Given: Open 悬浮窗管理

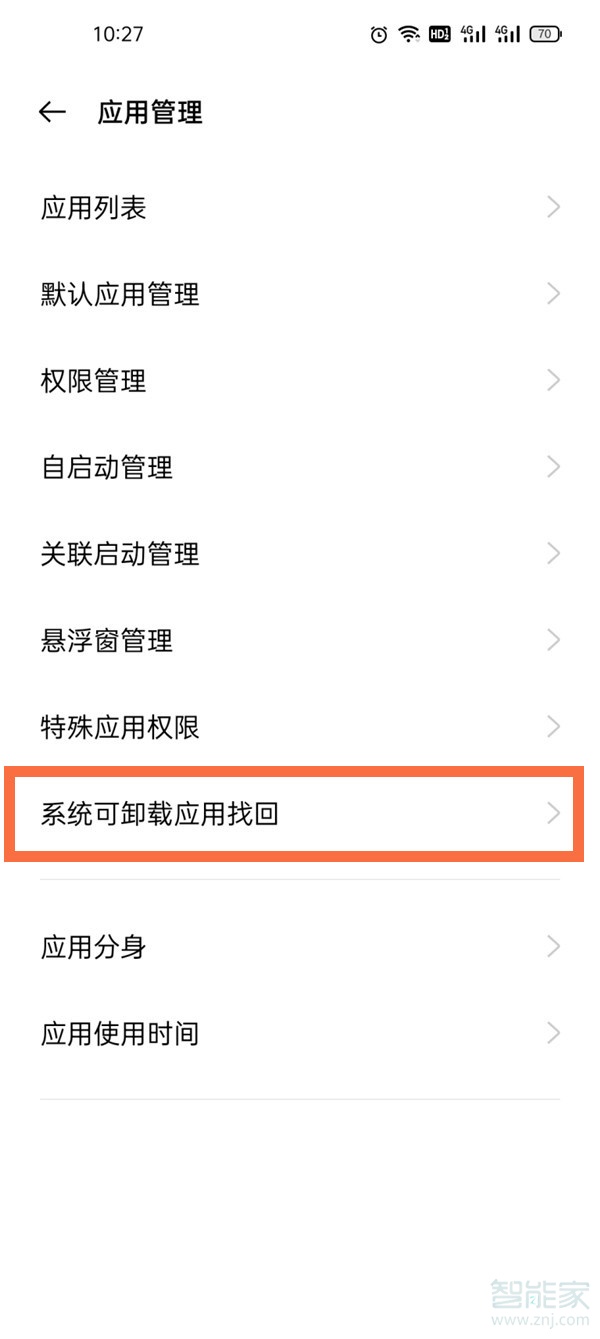Looking at the screenshot, I should [x=299, y=640].
